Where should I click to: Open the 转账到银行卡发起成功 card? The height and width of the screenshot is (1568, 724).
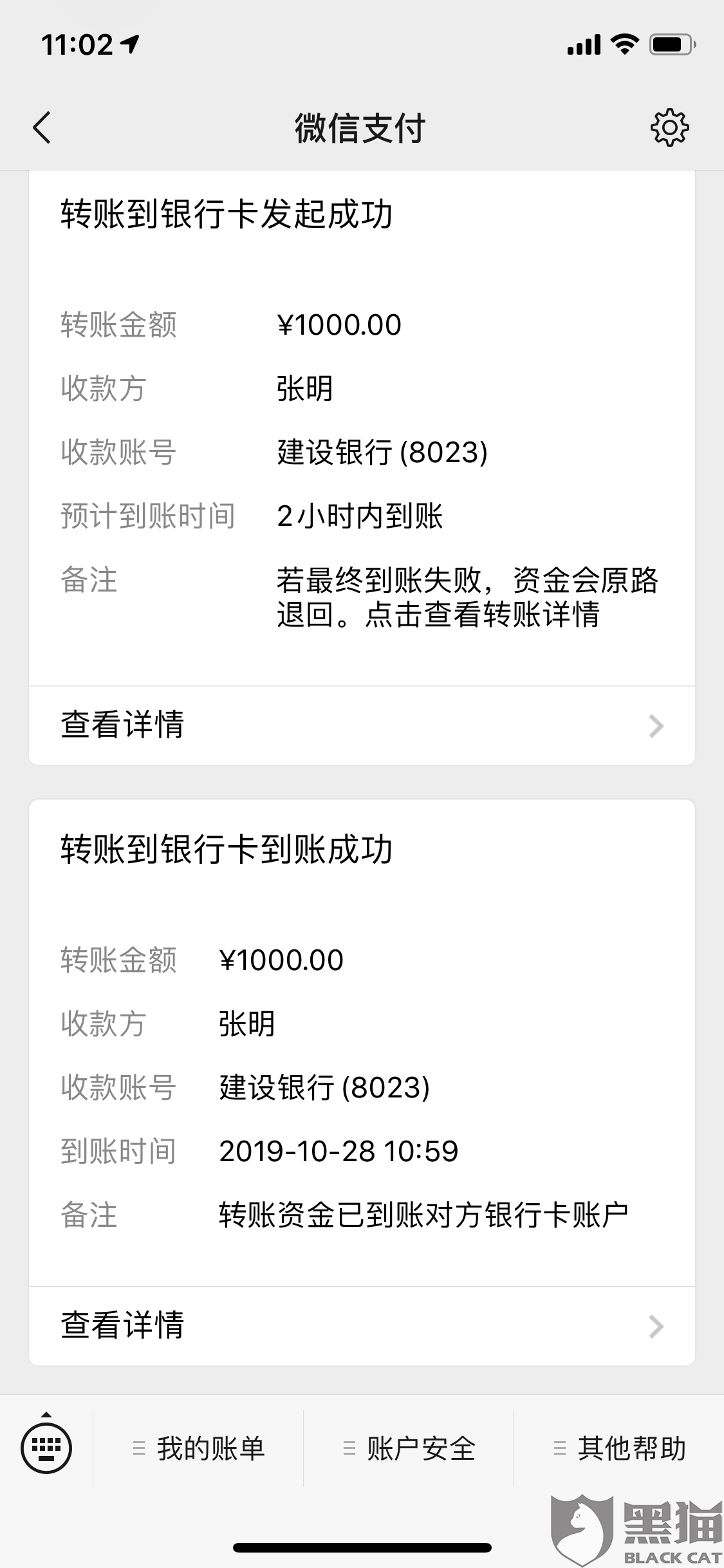362,425
